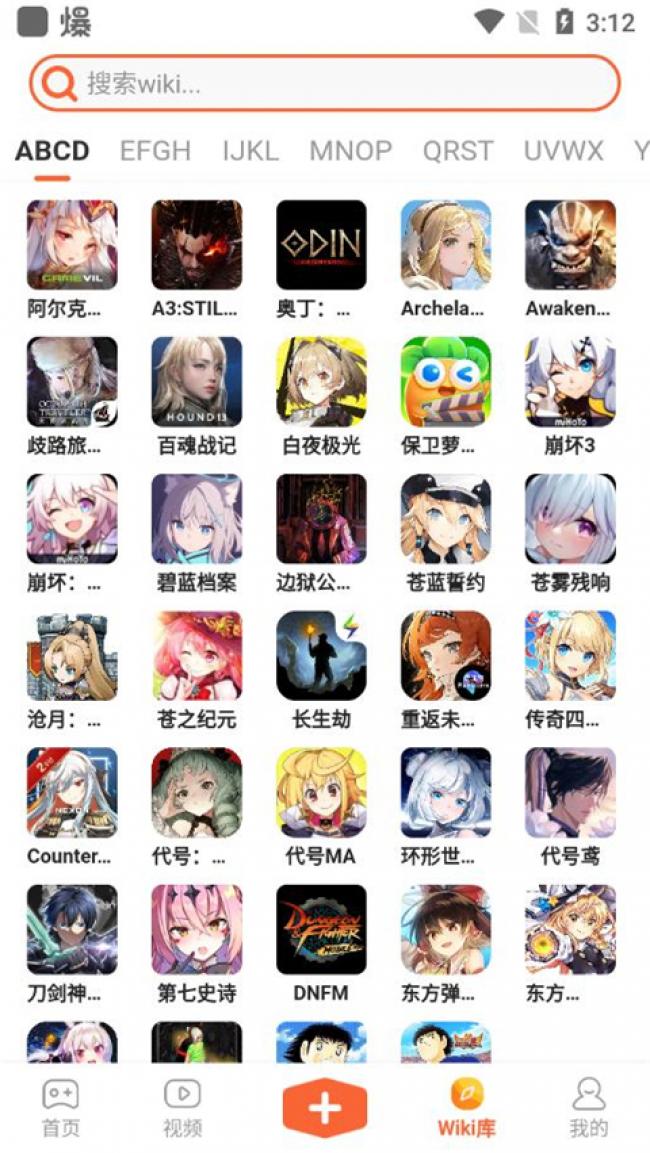Switch to the IJKL tab

tap(250, 151)
